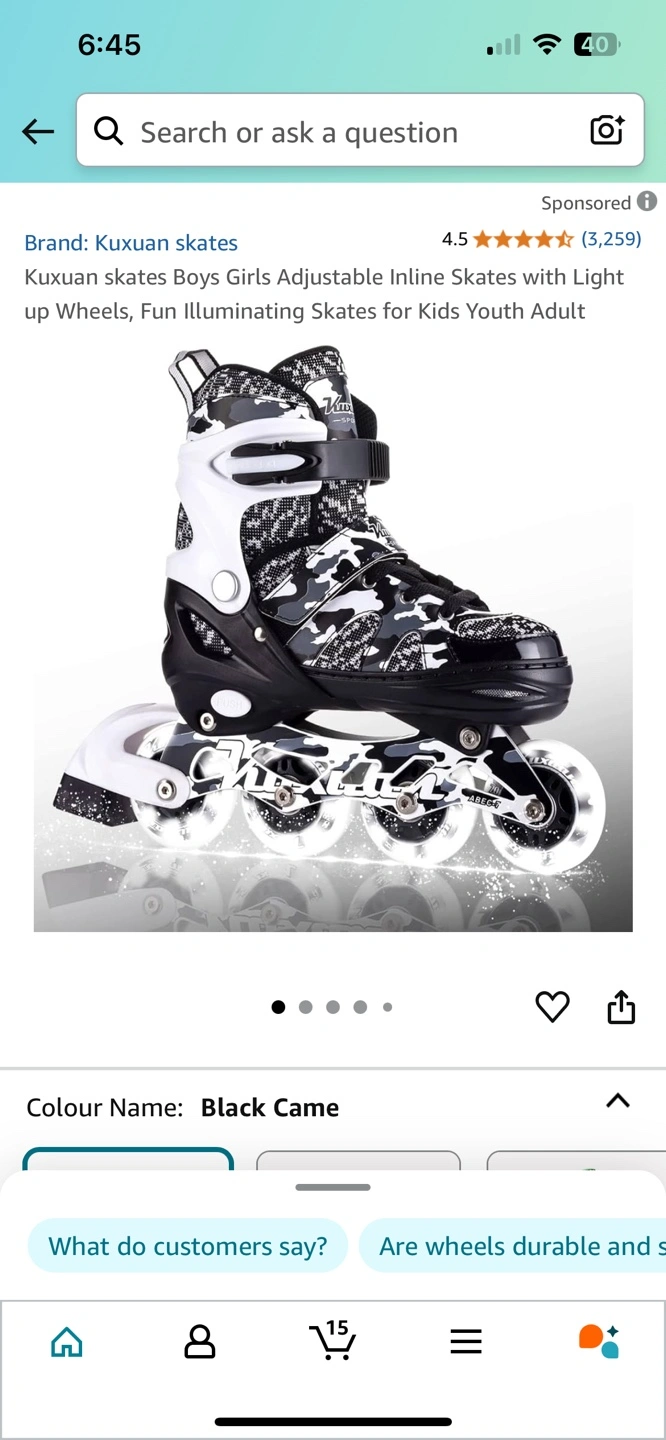The height and width of the screenshot is (1440, 666).
Task: Open the shopping cart with 15 items
Action: click(332, 1340)
